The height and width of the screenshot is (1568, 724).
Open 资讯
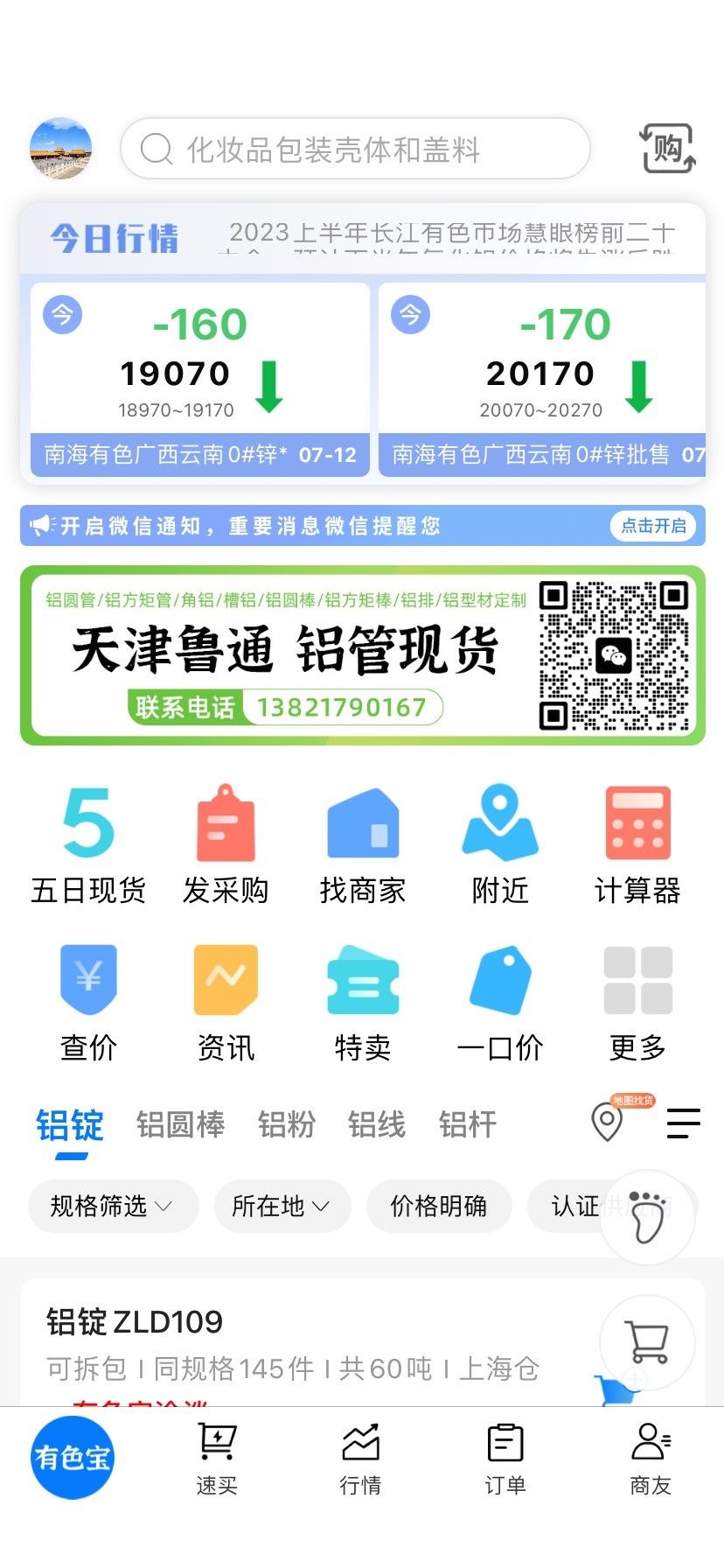click(x=226, y=1003)
